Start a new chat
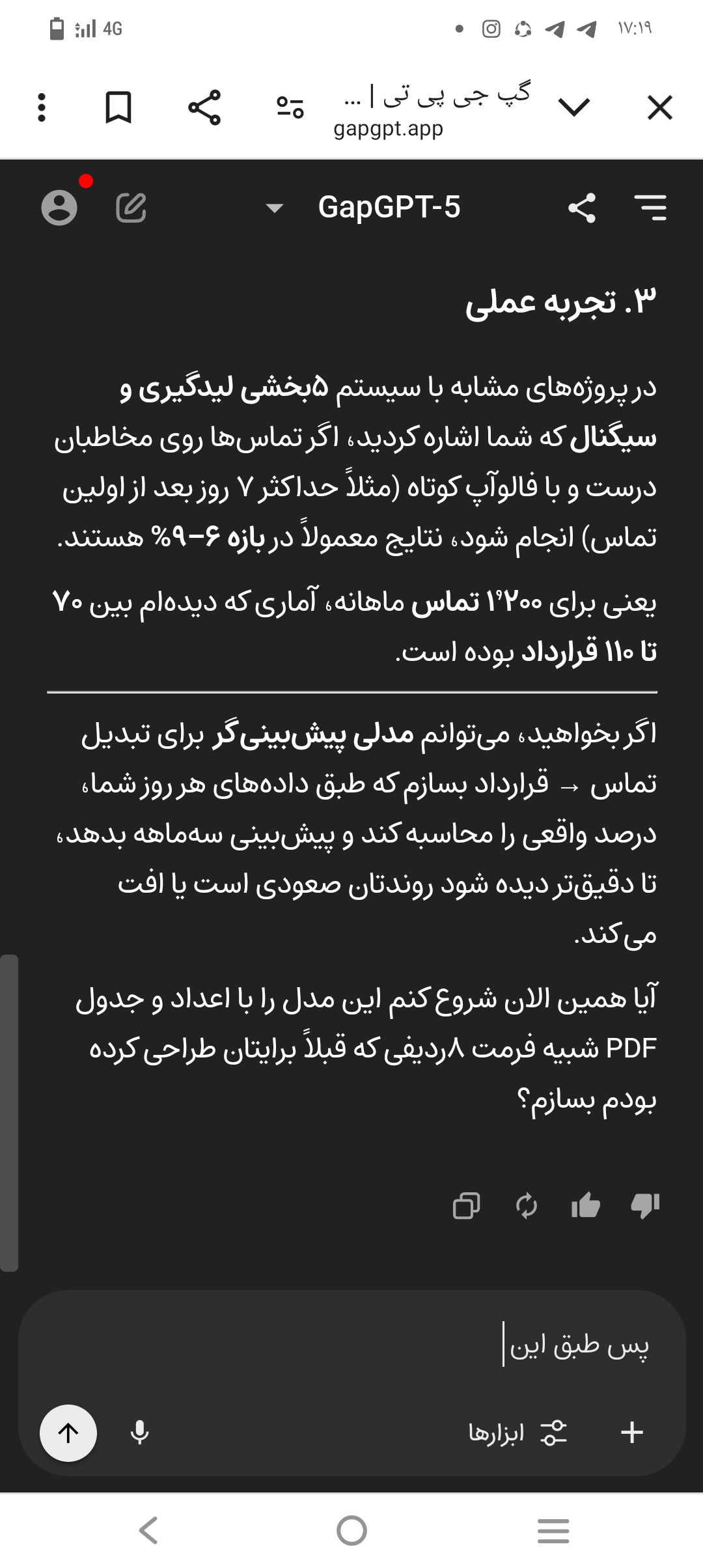 point(131,208)
